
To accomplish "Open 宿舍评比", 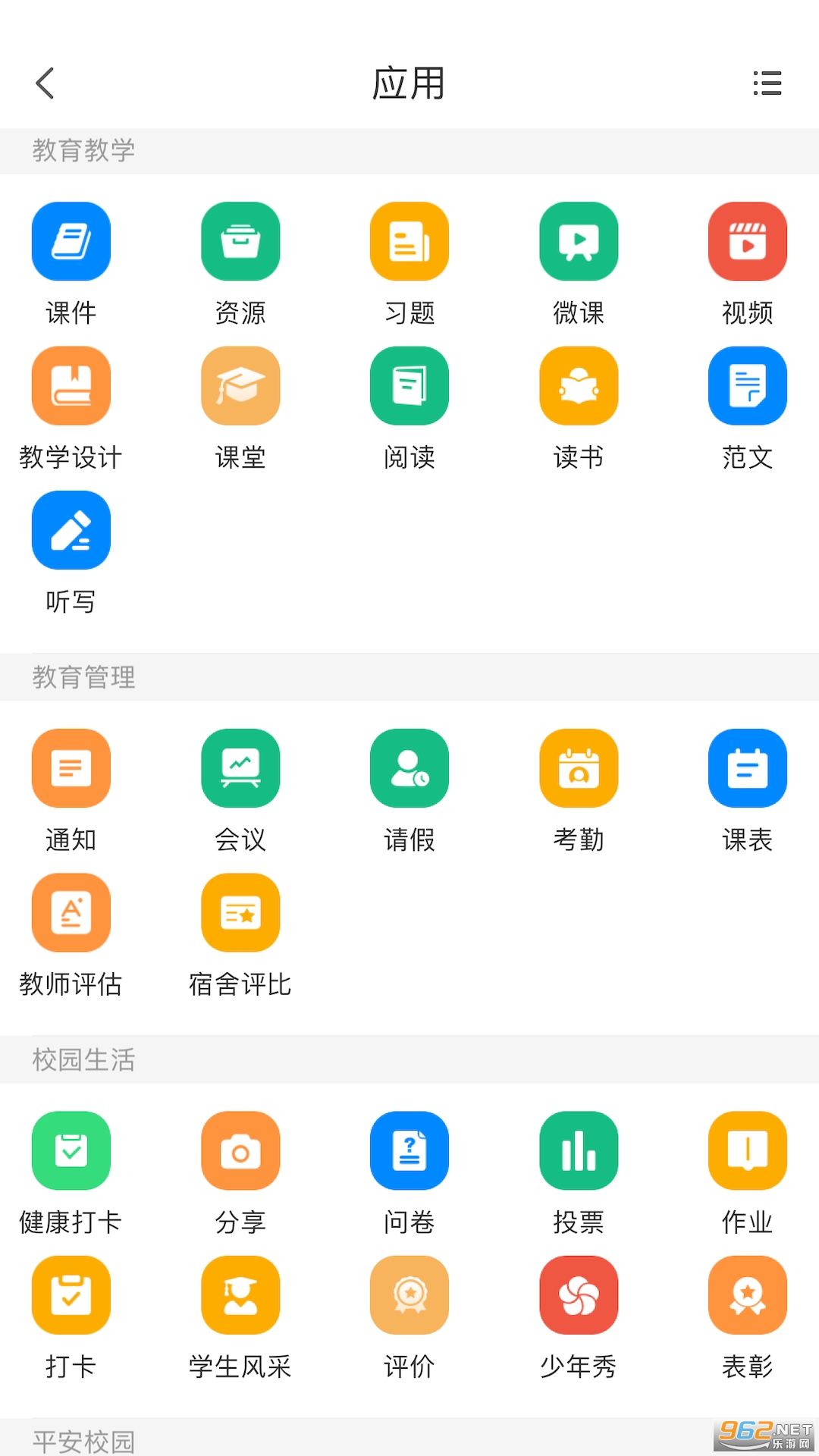I will [240, 912].
